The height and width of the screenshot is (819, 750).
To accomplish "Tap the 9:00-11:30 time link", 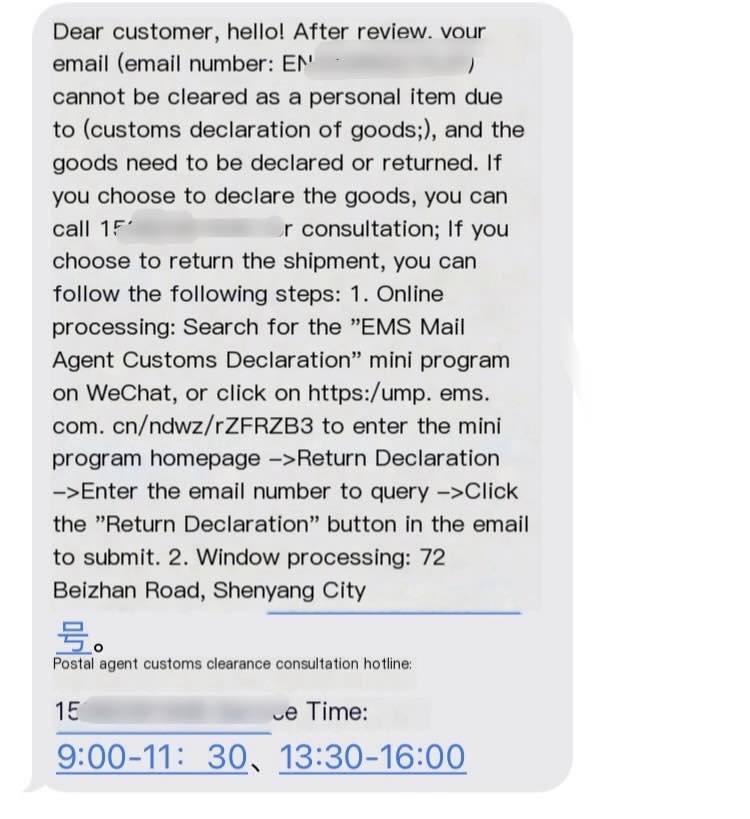I will click(x=152, y=757).
